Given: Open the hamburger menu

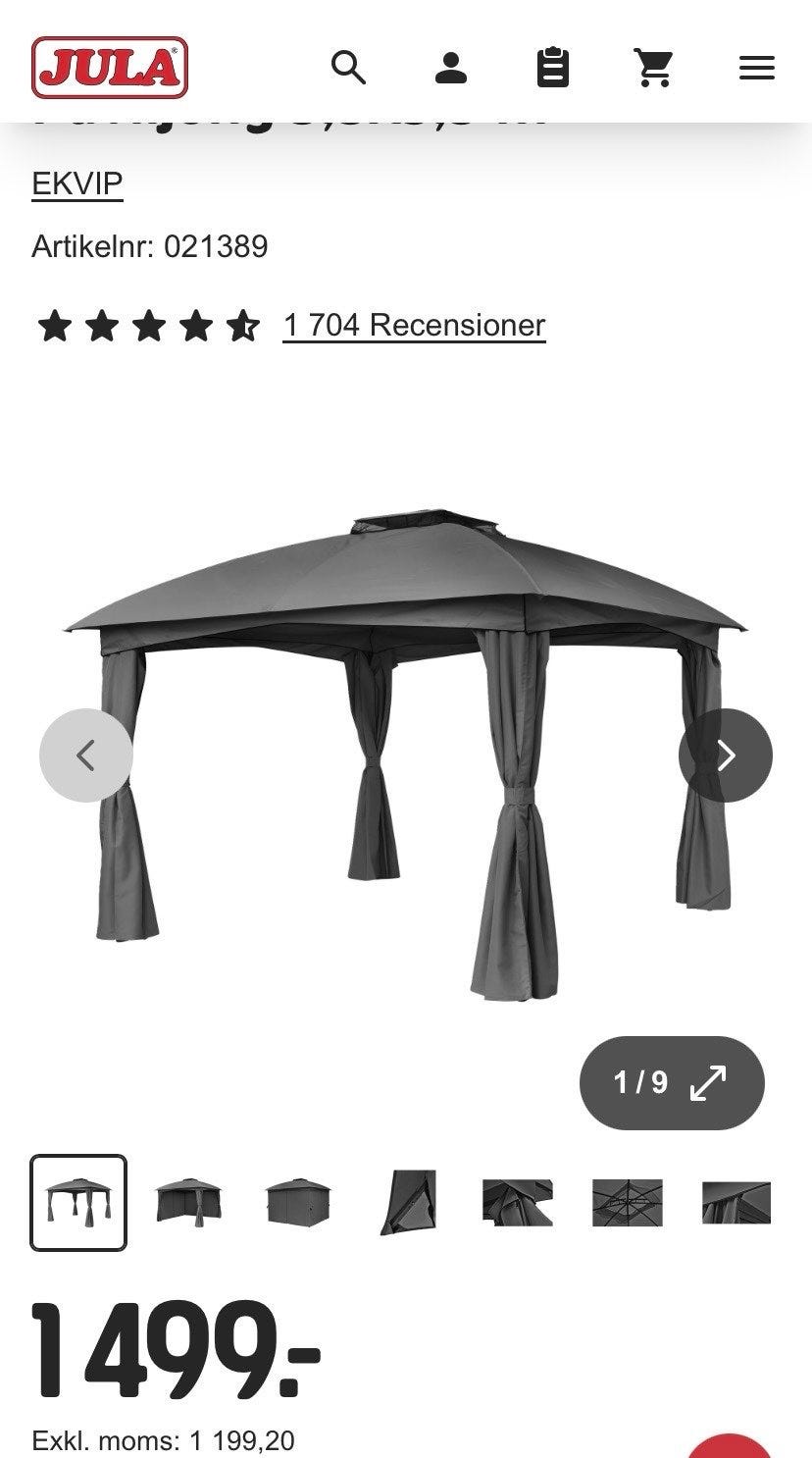Looking at the screenshot, I should tap(756, 68).
